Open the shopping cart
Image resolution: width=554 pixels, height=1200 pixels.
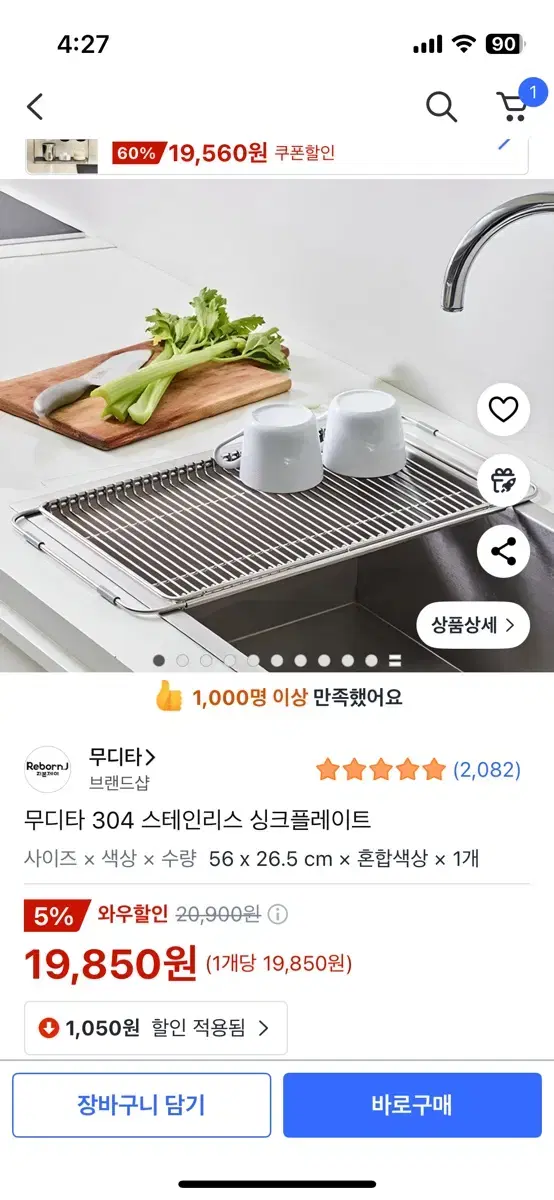[x=514, y=105]
